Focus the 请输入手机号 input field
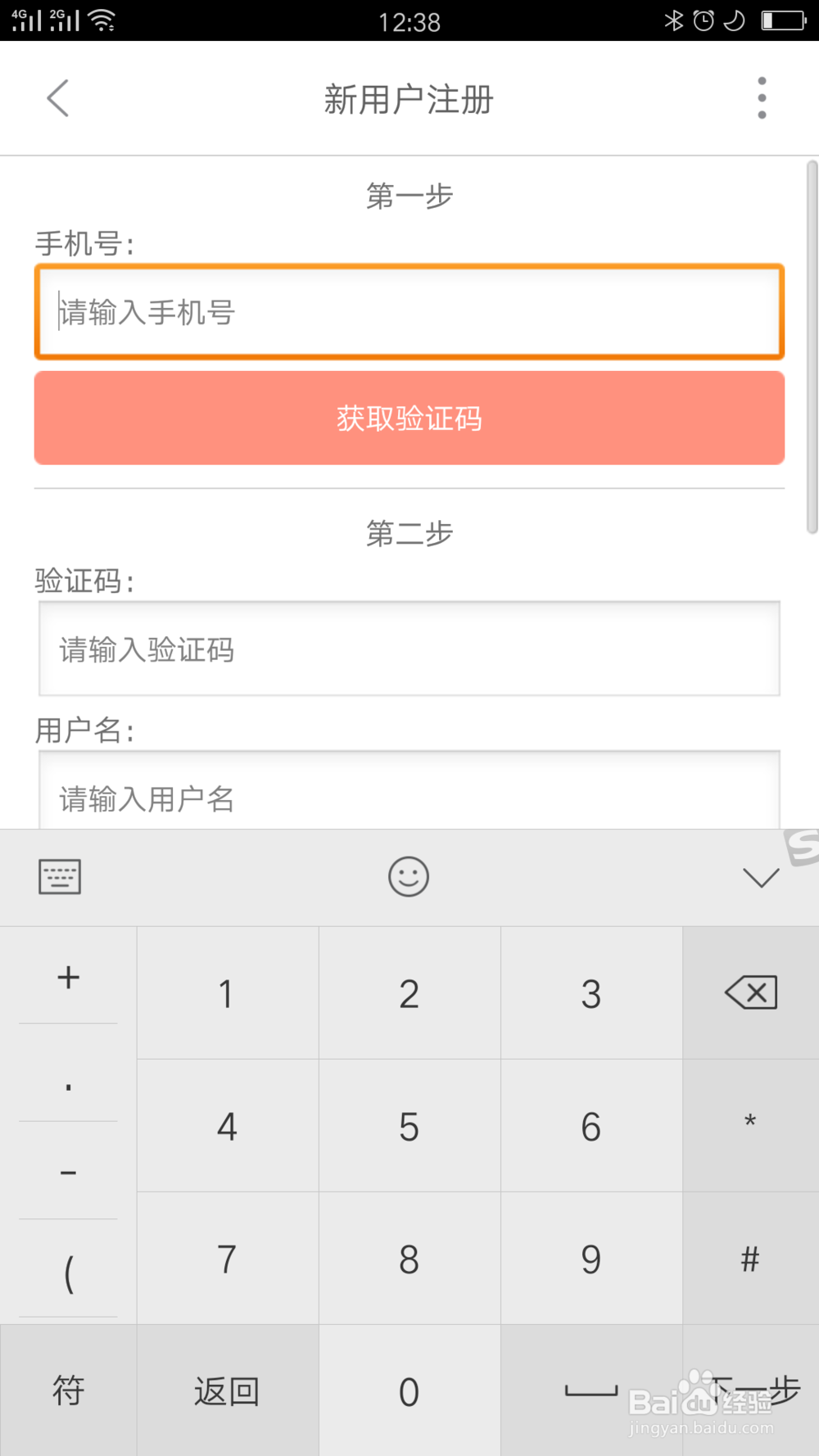Screen dimensions: 819x1456 409,312
